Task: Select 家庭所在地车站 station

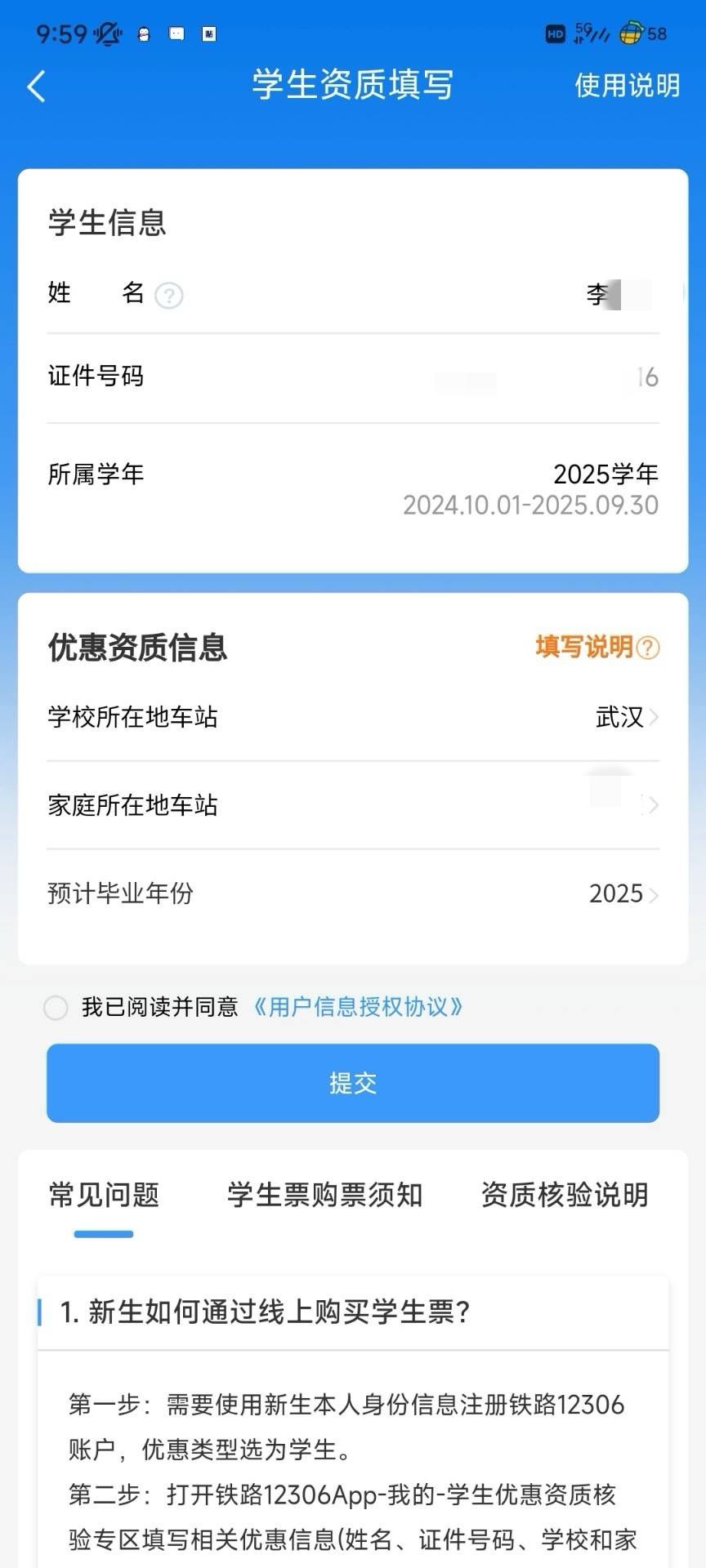Action: tap(353, 805)
